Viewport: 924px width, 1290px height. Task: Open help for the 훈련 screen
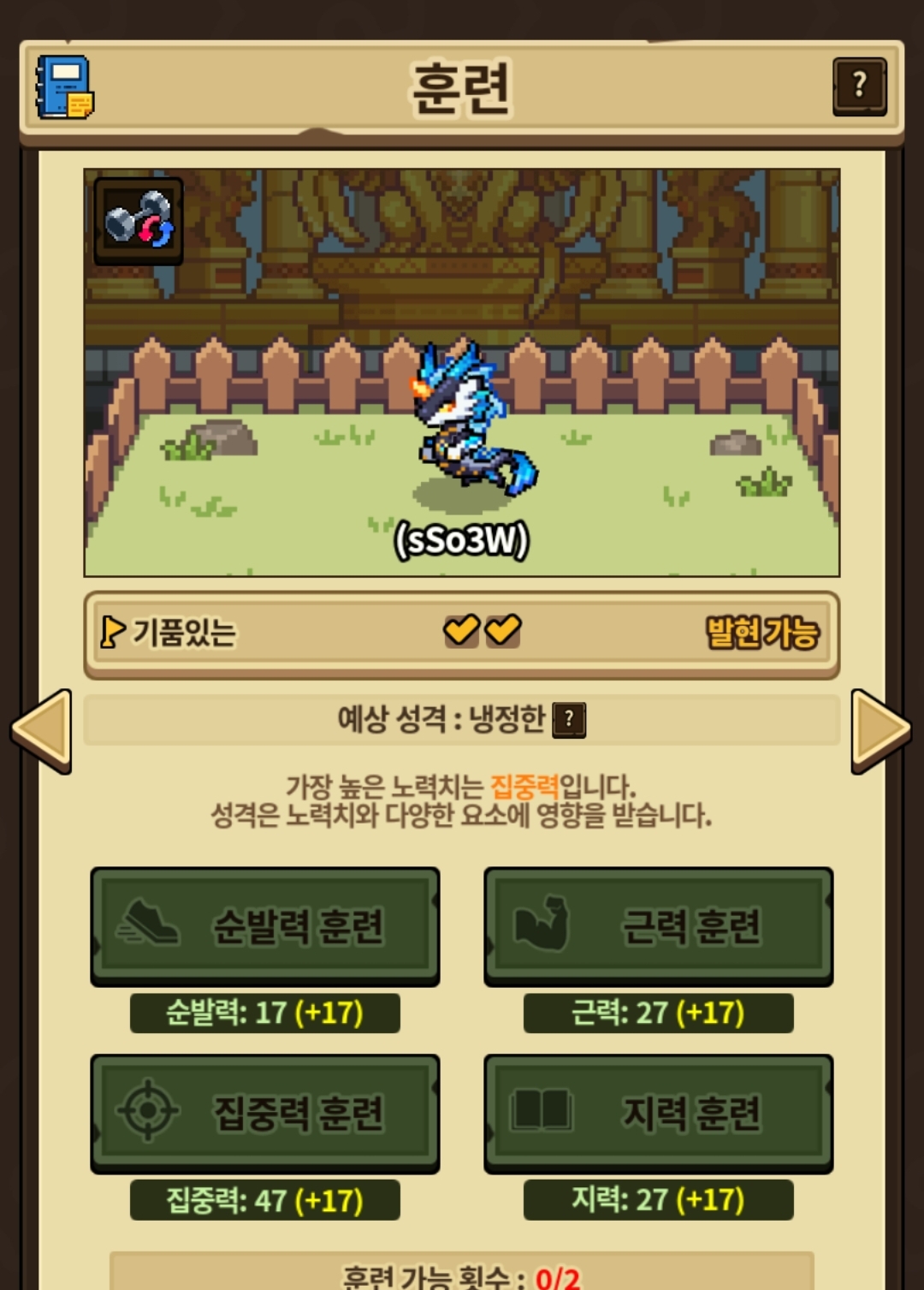click(x=859, y=86)
